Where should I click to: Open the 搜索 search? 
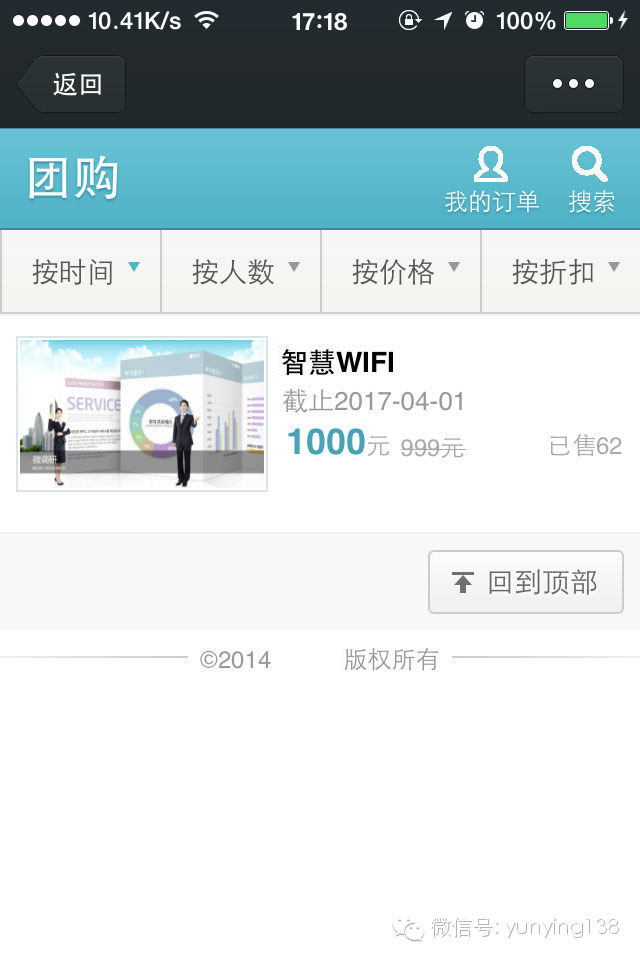pyautogui.click(x=591, y=180)
